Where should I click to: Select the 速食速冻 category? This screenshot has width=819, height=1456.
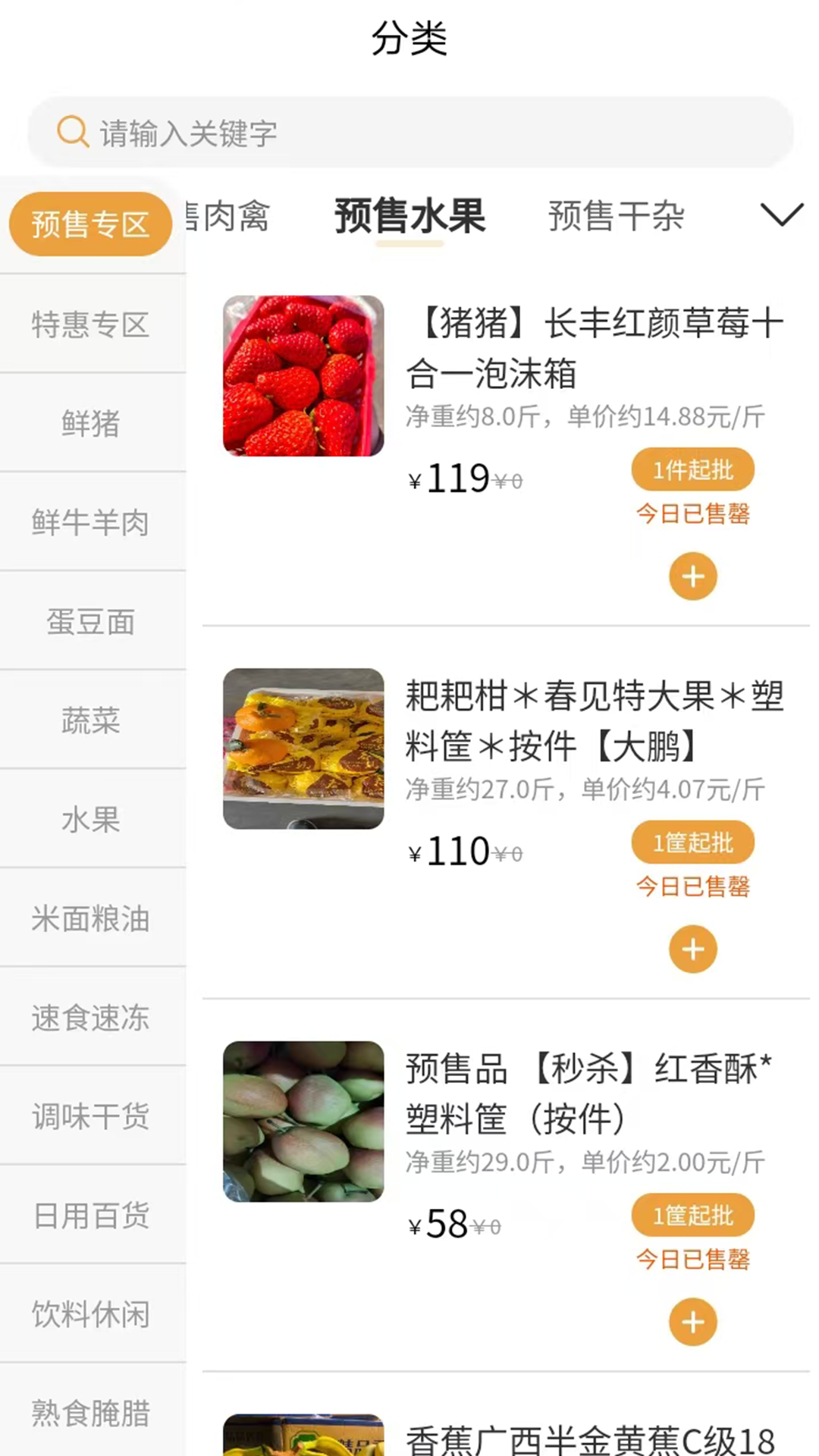93,1018
